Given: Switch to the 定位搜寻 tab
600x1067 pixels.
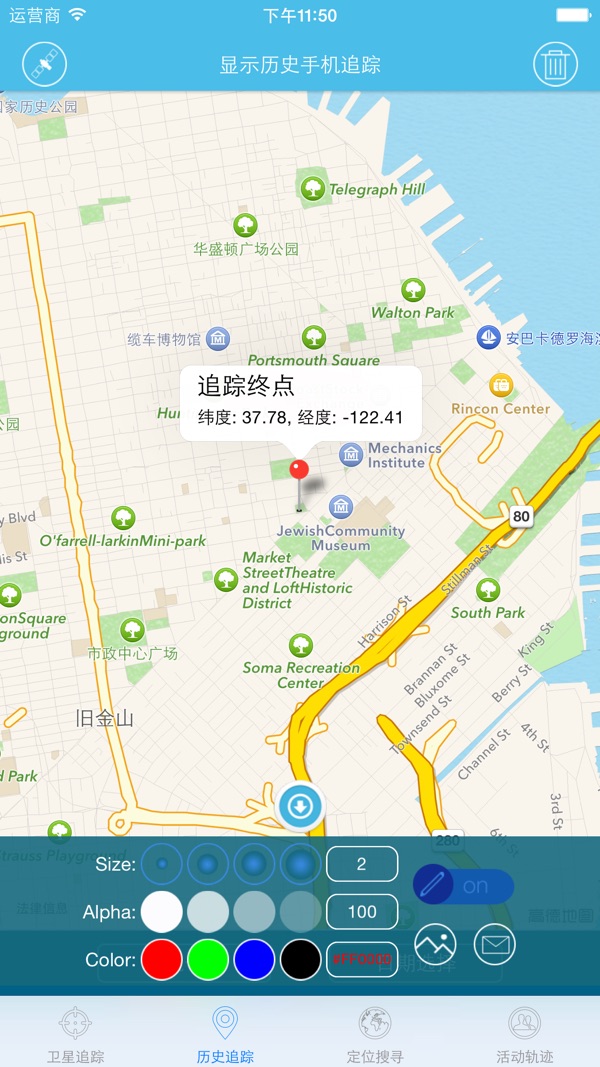Looking at the screenshot, I should pyautogui.click(x=375, y=1034).
